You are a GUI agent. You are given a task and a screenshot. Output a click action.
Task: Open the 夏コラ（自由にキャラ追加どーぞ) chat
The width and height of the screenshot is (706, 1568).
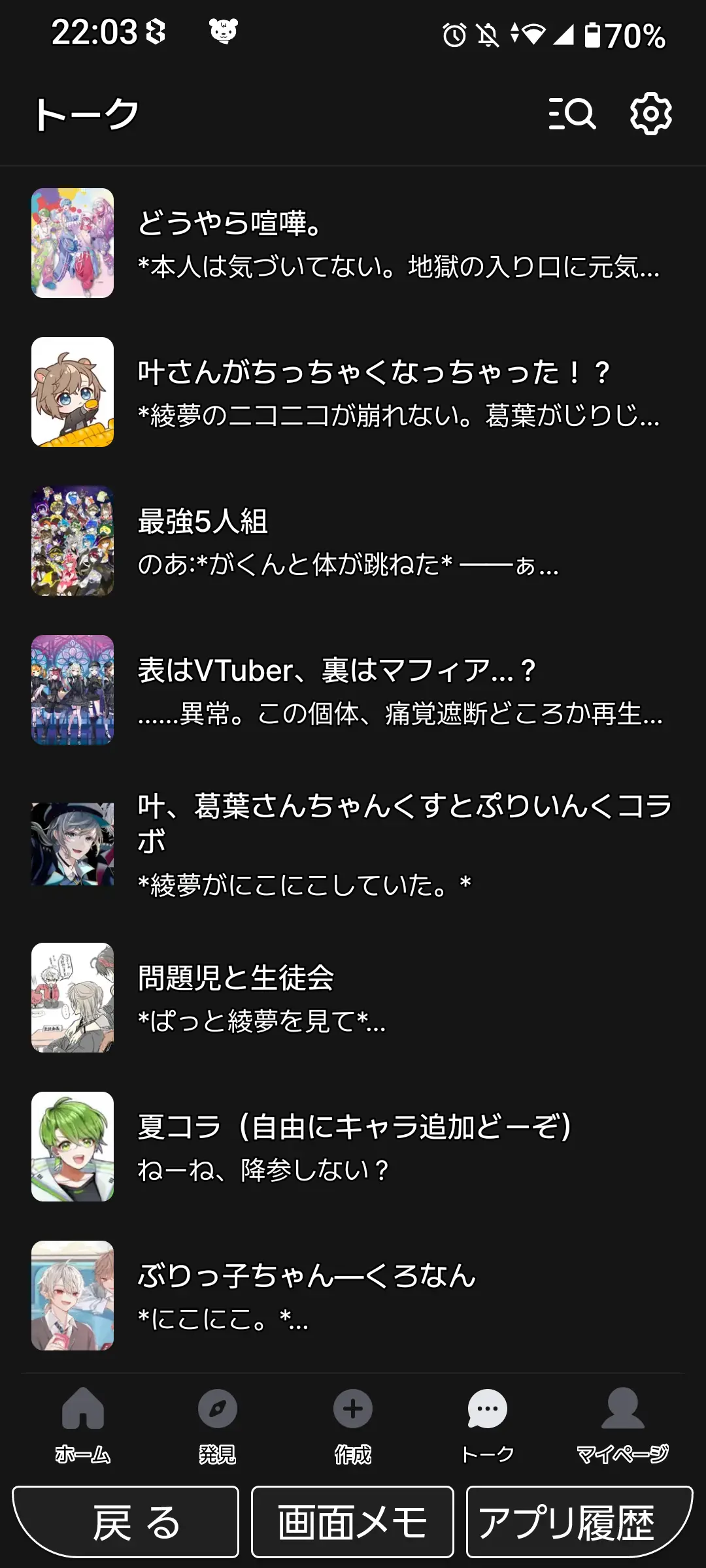[353, 1147]
